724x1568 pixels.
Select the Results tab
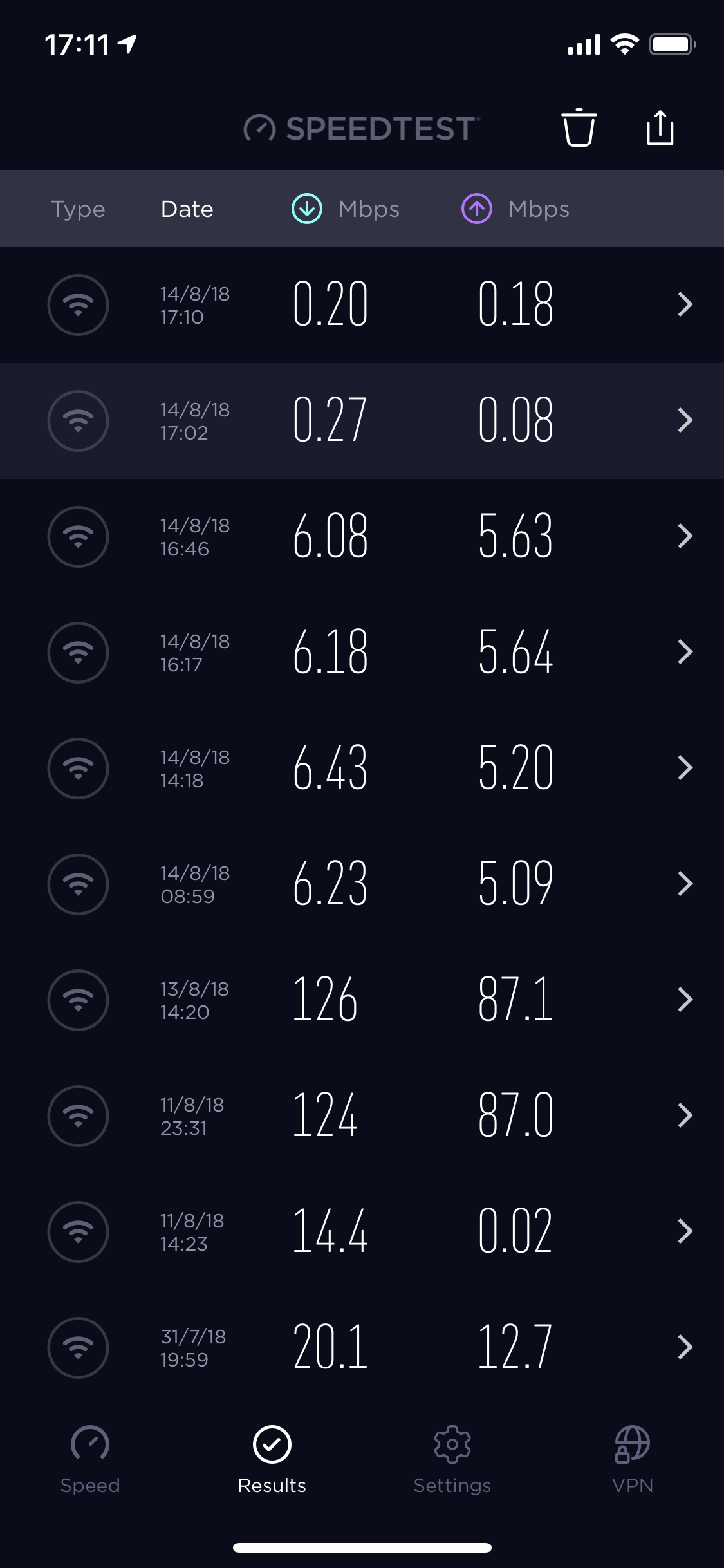[x=272, y=1460]
